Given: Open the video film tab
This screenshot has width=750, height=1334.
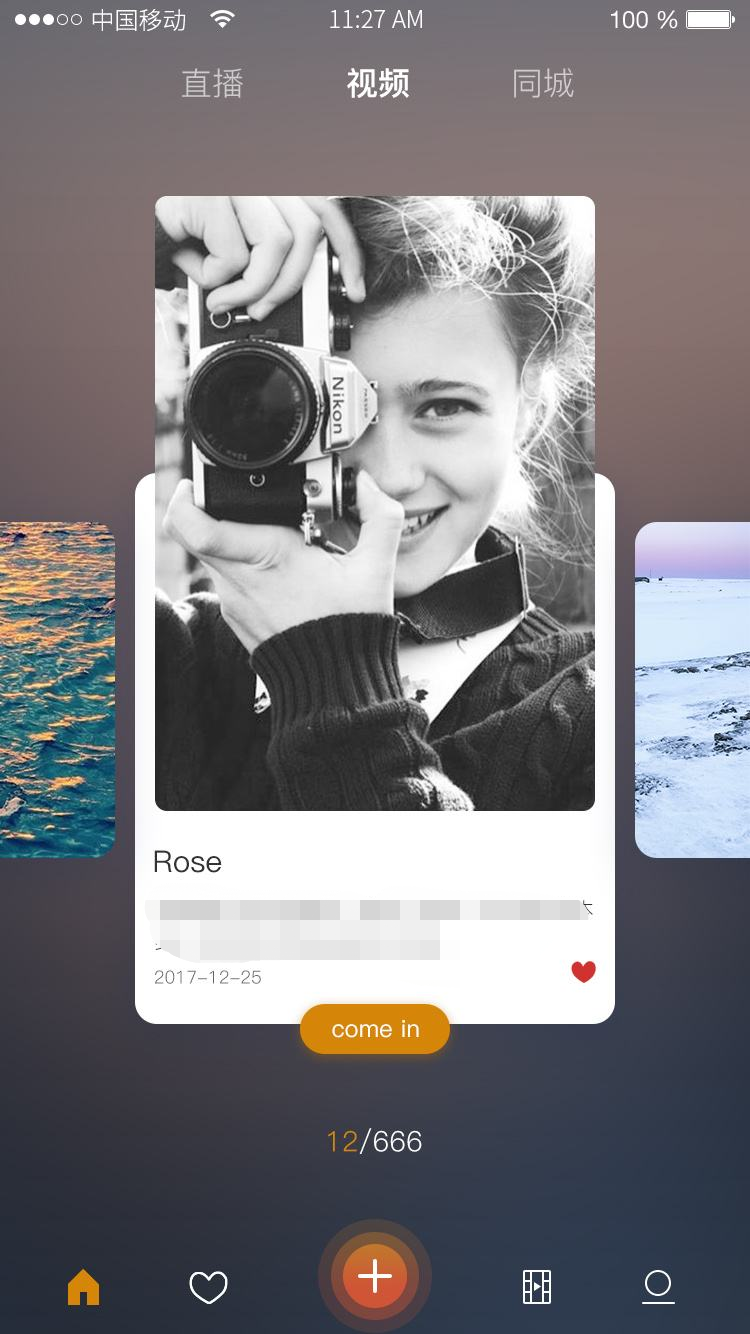Looking at the screenshot, I should tap(537, 1287).
